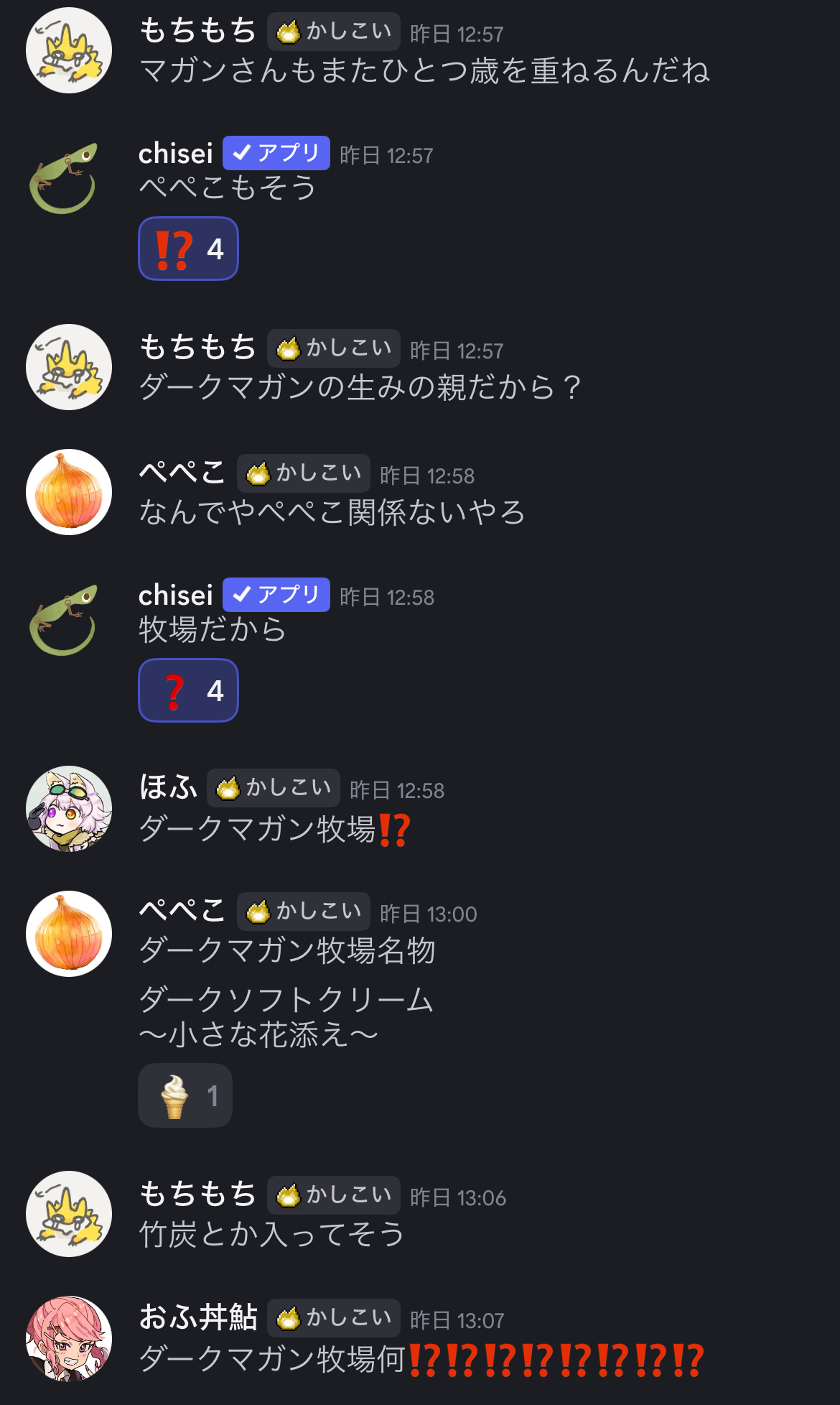The height and width of the screenshot is (1405, 840).
Task: Add to the ❓ reaction under "牧場だから"
Action: point(188,690)
